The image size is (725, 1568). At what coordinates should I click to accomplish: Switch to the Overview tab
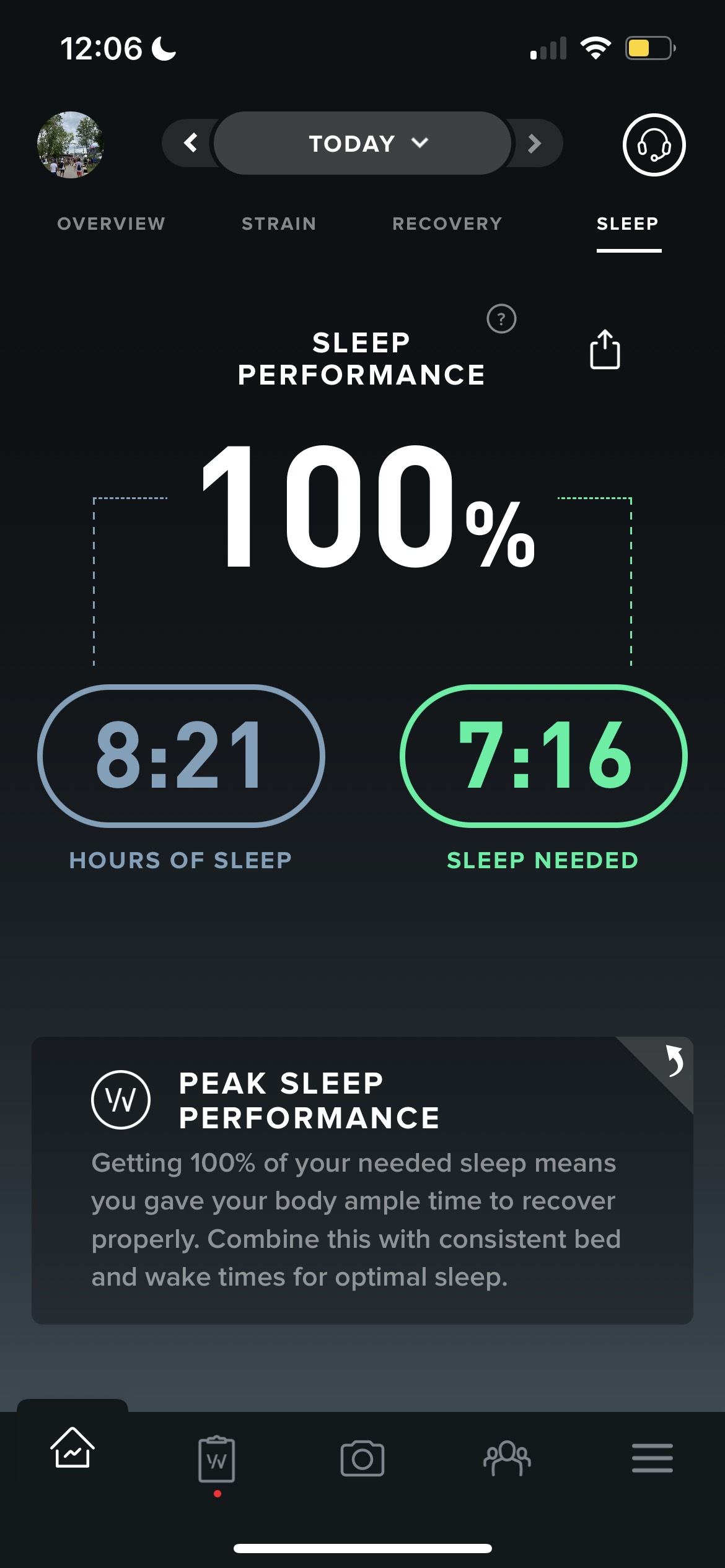coord(112,224)
